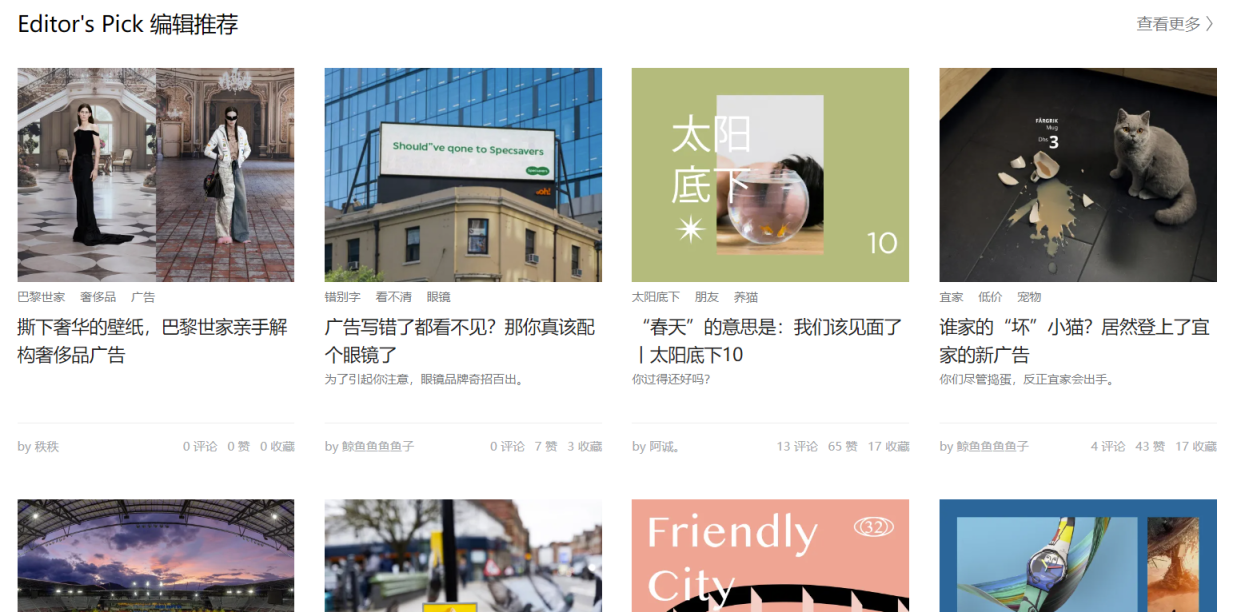Open the Friendly City article image
The image size is (1233, 612).
[x=770, y=556]
